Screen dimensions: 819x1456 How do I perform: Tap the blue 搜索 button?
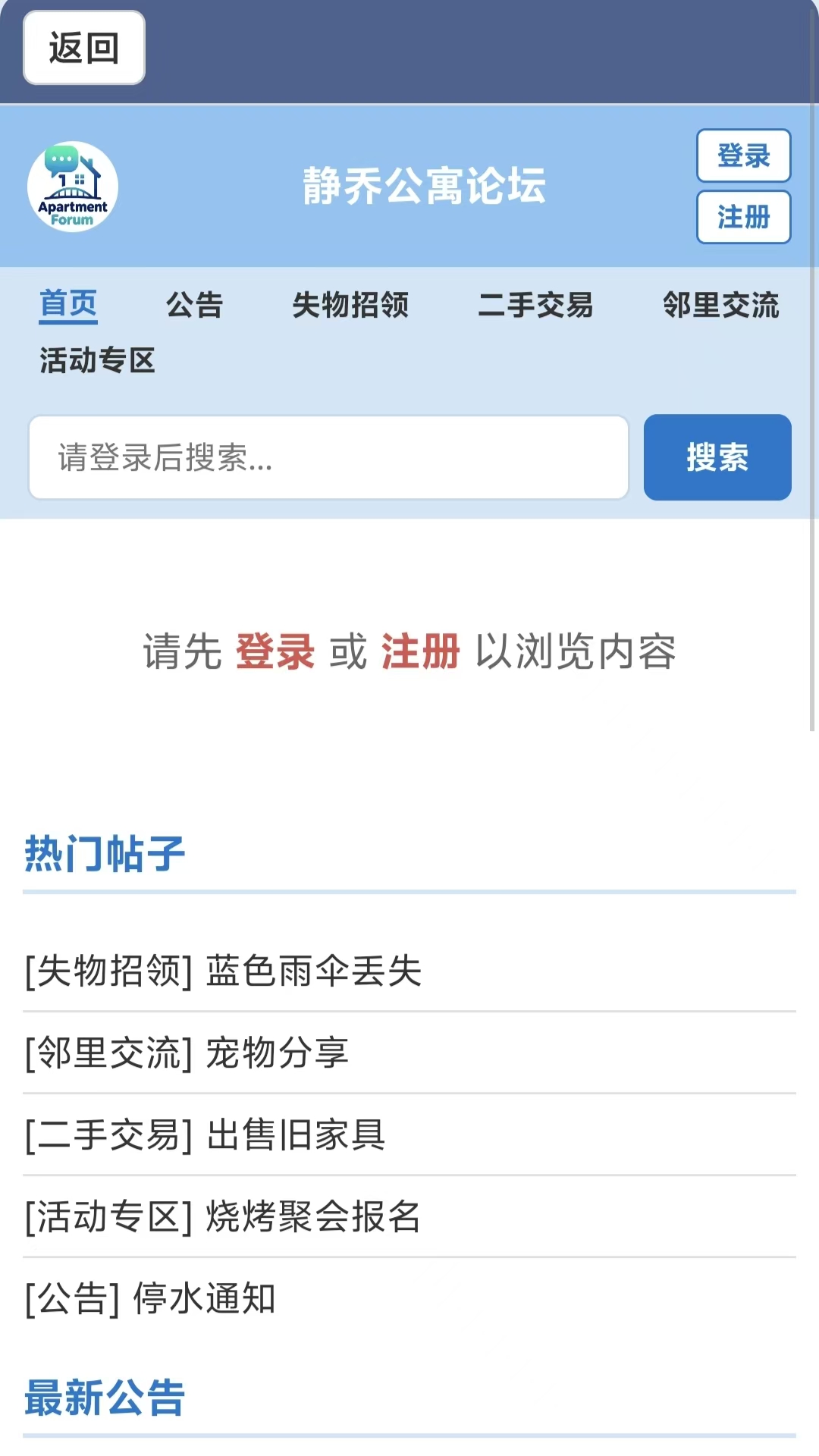(x=717, y=457)
